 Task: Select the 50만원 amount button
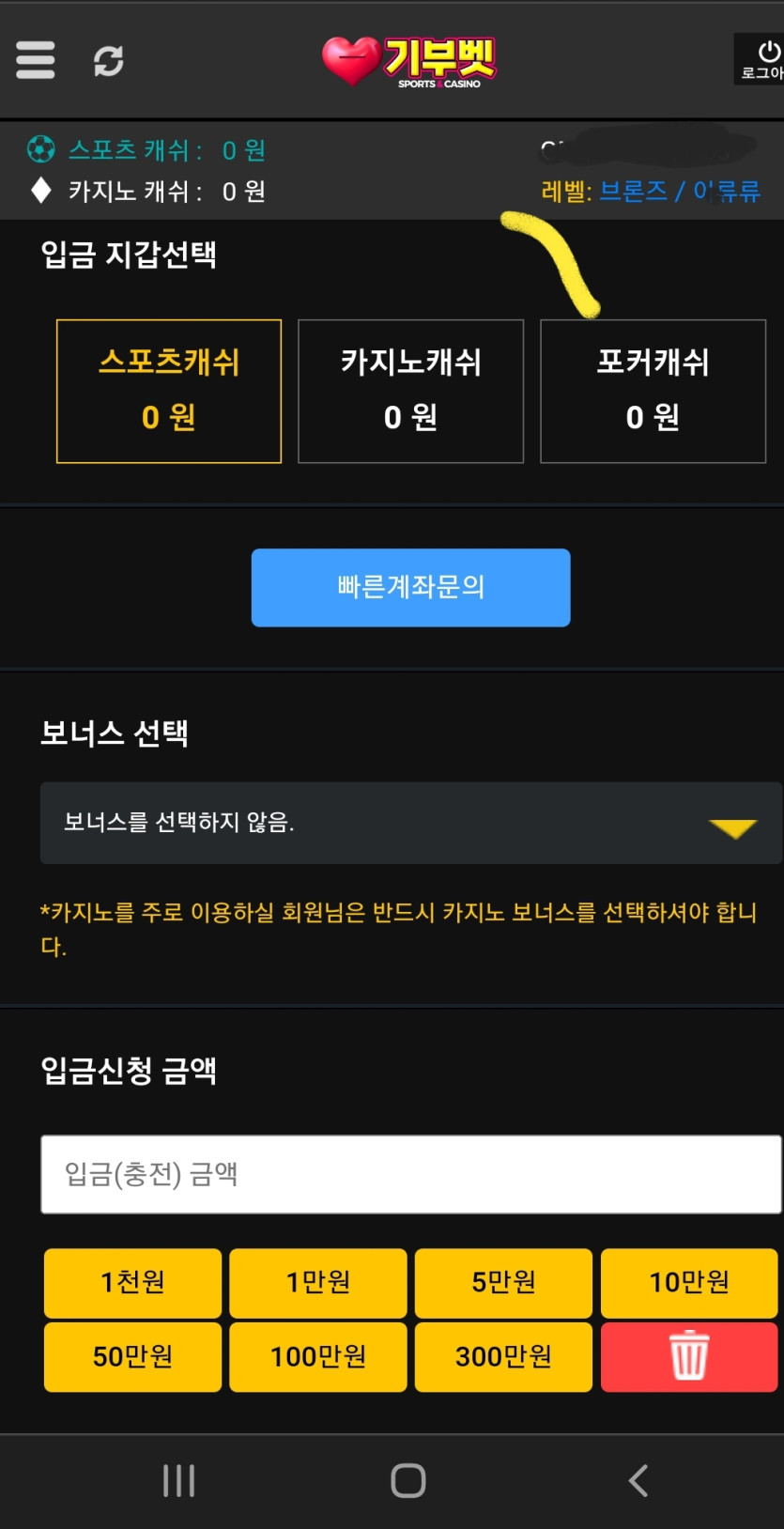pos(132,1356)
